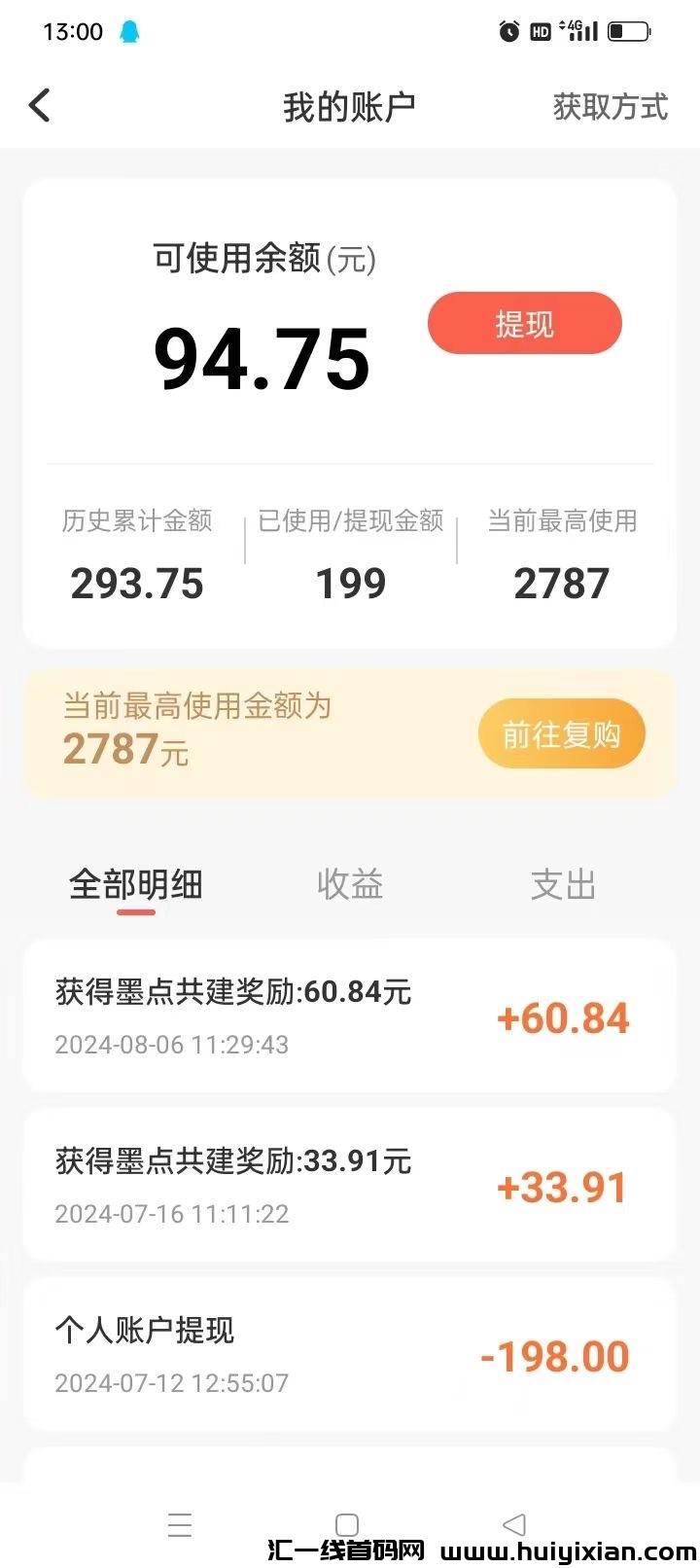The image size is (700, 1568).
Task: Tap the balance amount 94.75
Action: click(262, 360)
